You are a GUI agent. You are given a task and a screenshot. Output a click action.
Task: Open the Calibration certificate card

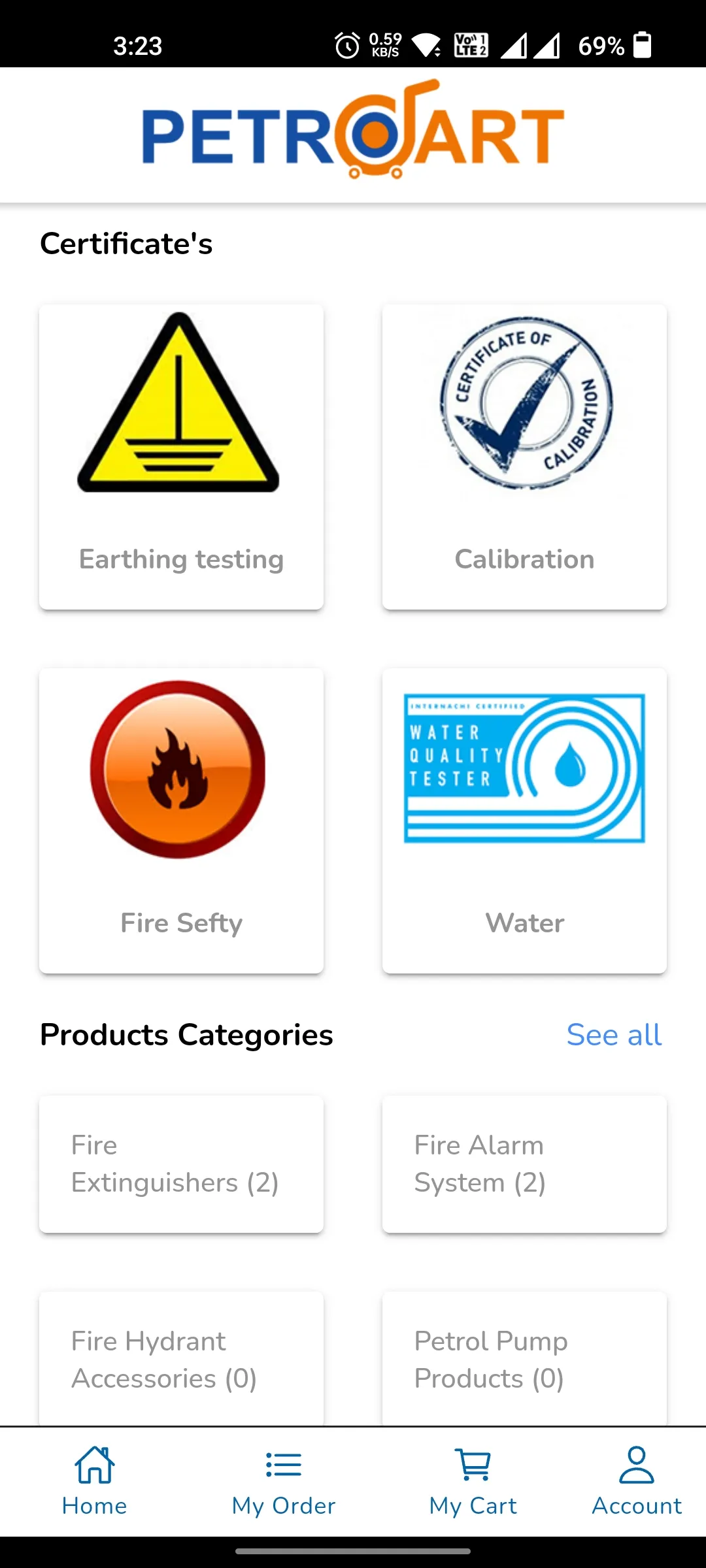tap(524, 457)
